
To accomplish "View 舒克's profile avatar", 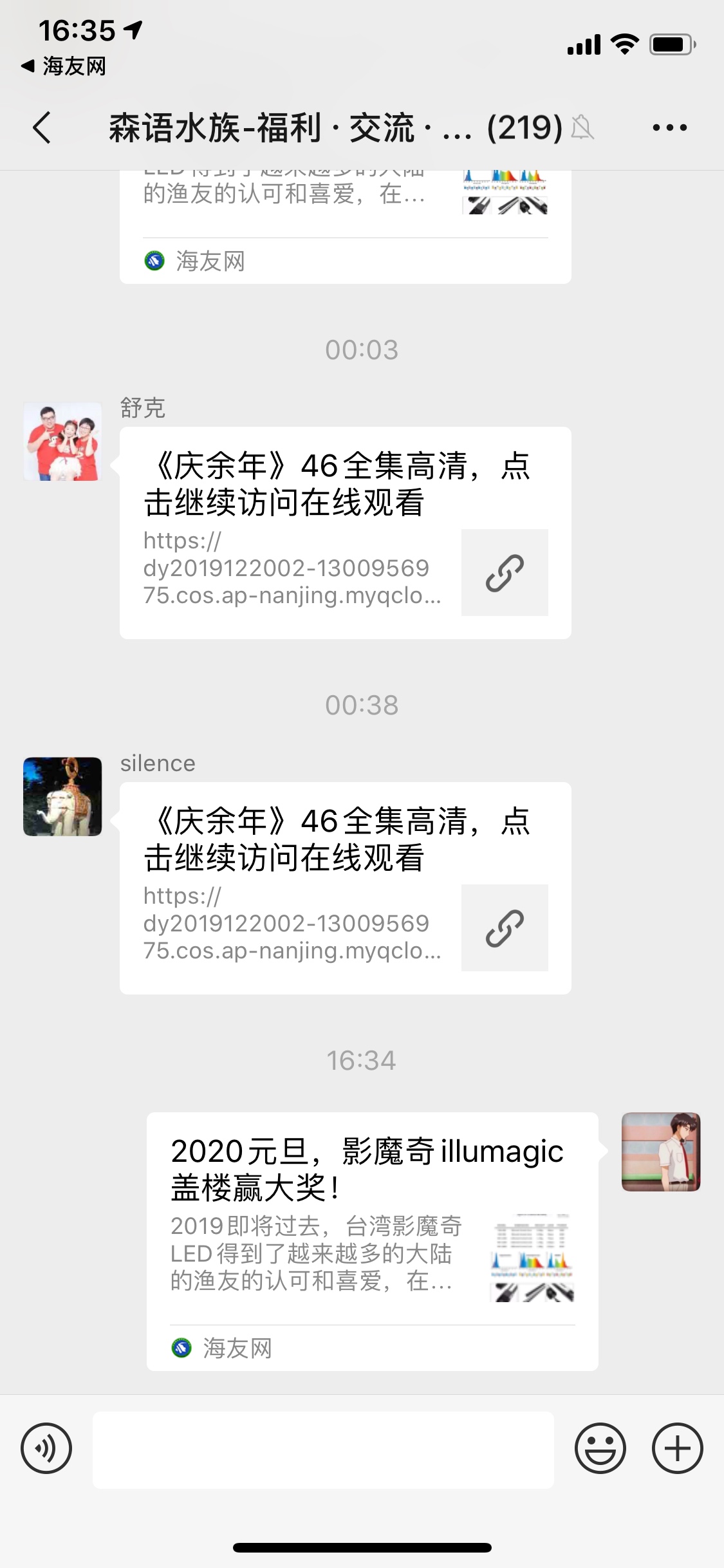I will [62, 442].
